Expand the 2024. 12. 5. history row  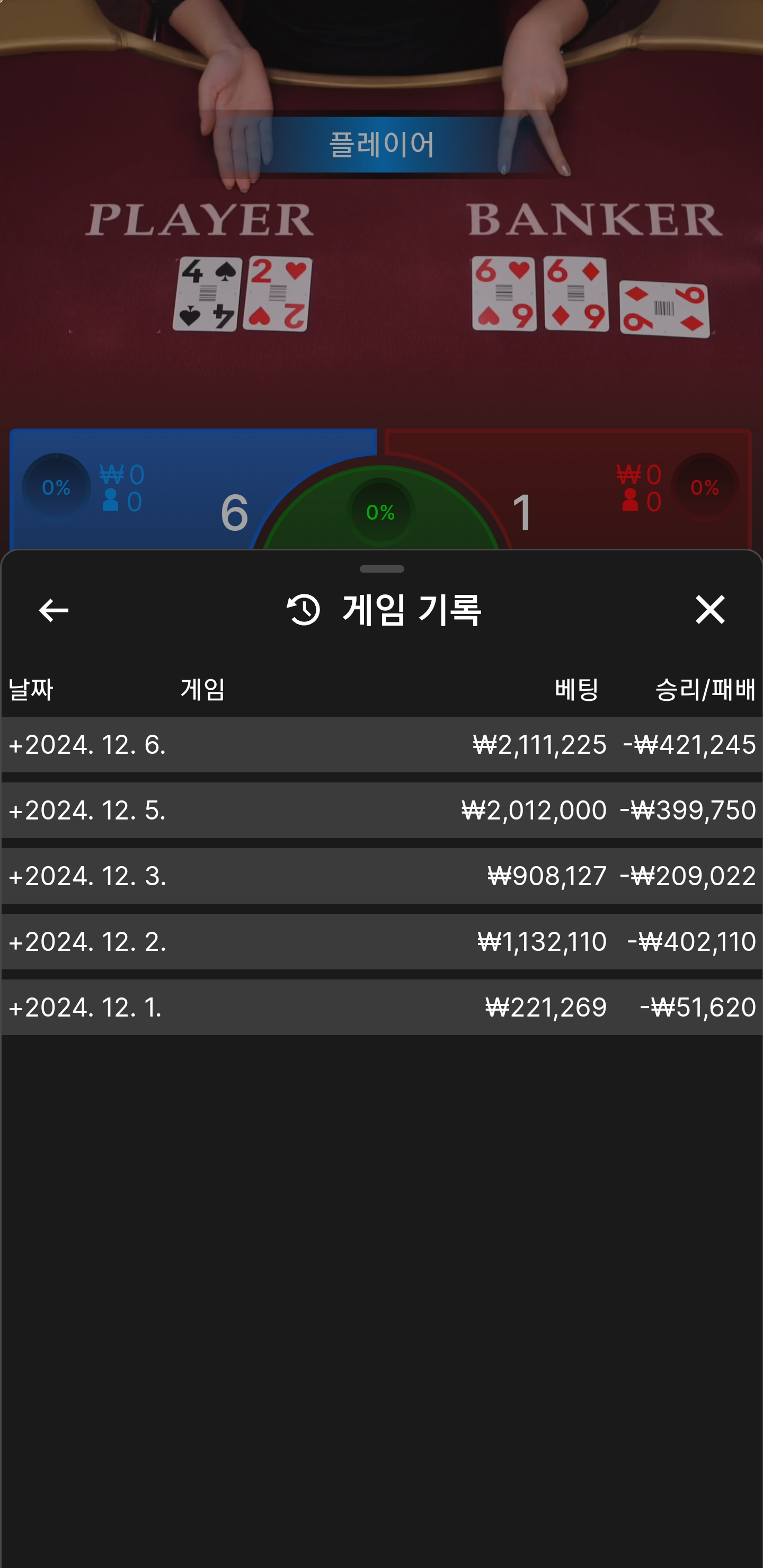tap(86, 810)
